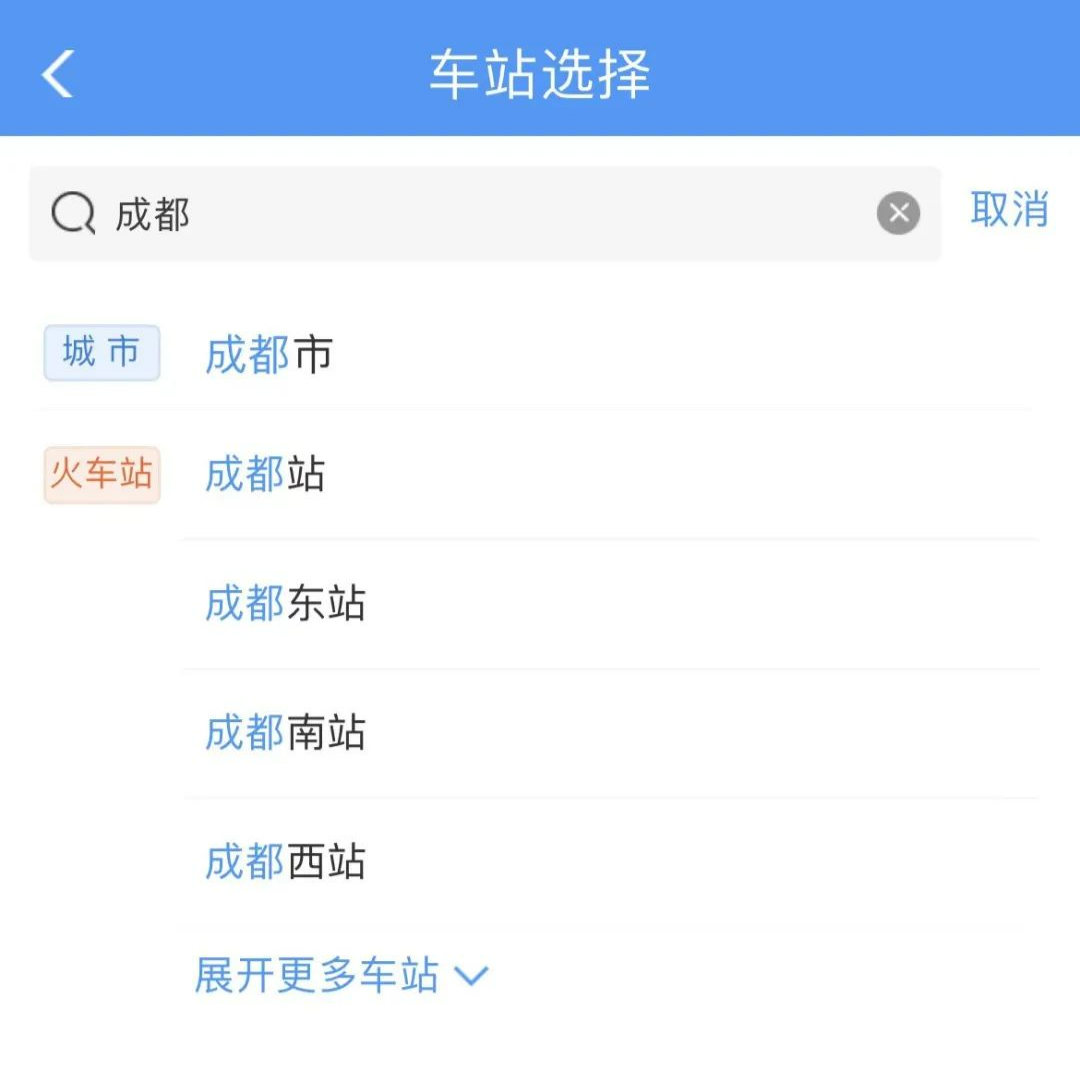Viewport: 1080px width, 1066px height.
Task: Choose the station 成都站
Action: coord(265,474)
